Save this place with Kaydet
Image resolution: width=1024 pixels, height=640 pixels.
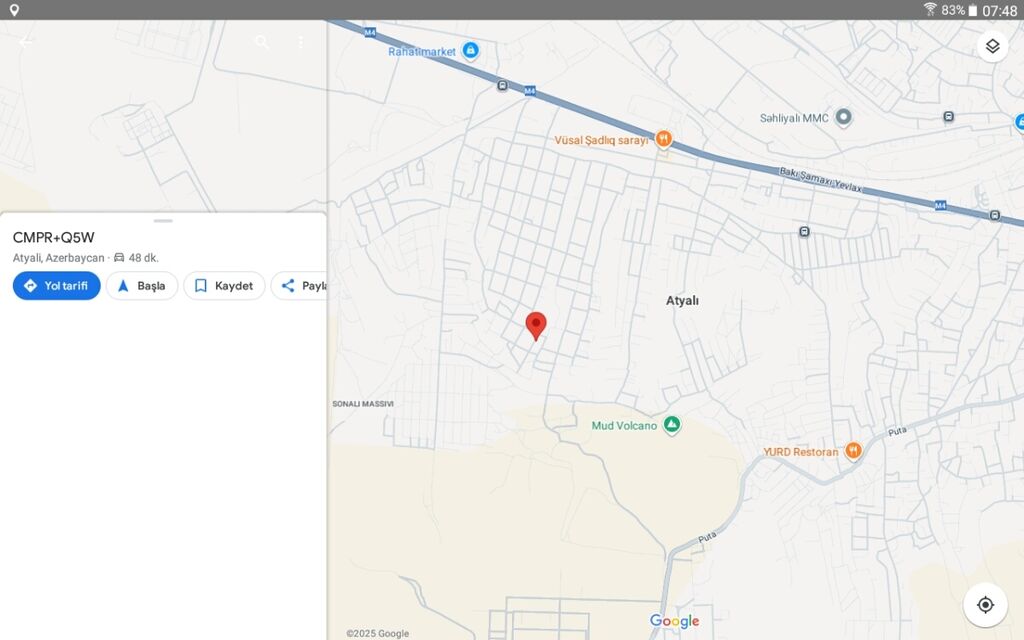(x=224, y=286)
